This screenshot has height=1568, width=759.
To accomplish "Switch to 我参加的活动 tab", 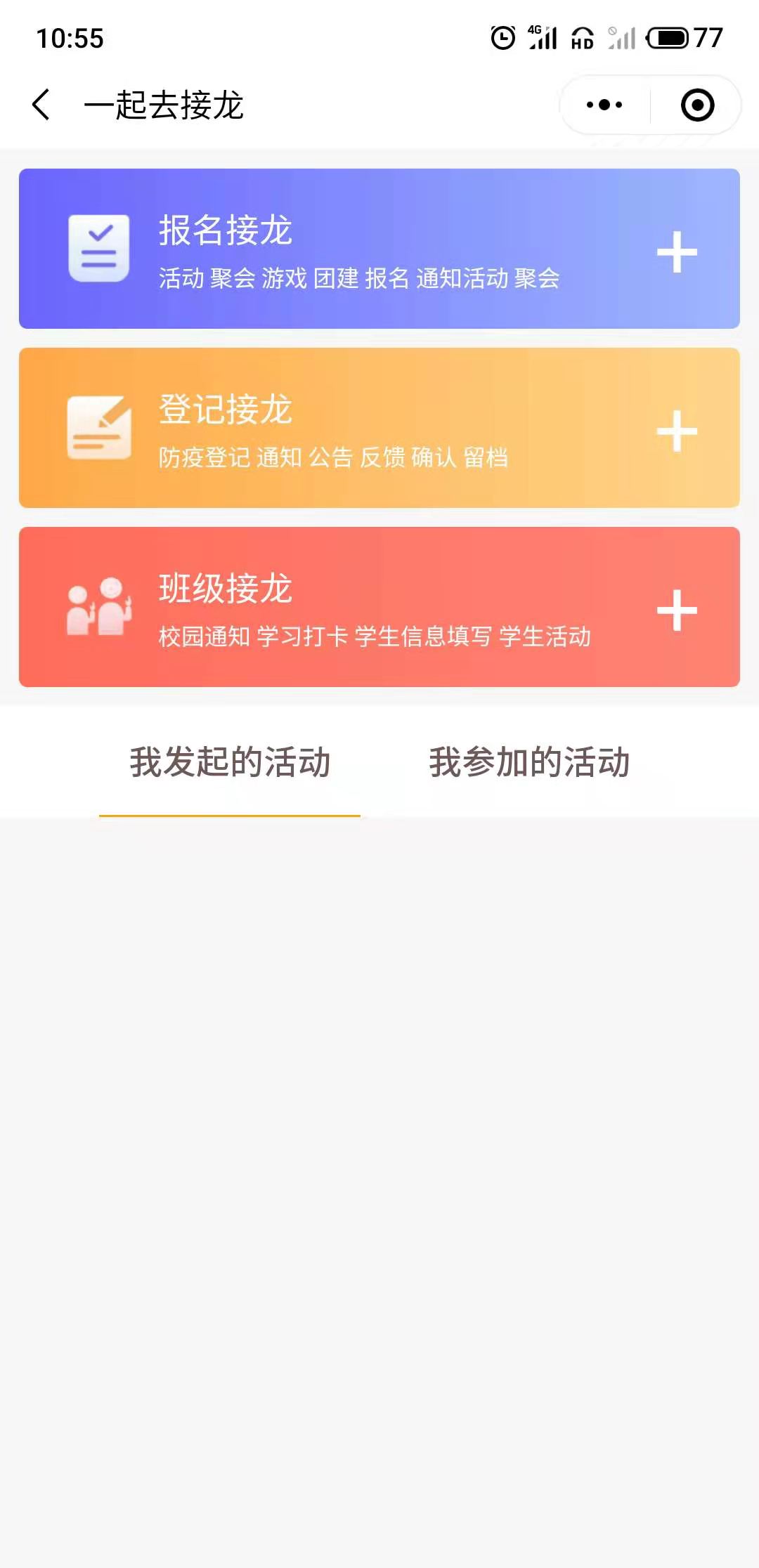I will 529,762.
